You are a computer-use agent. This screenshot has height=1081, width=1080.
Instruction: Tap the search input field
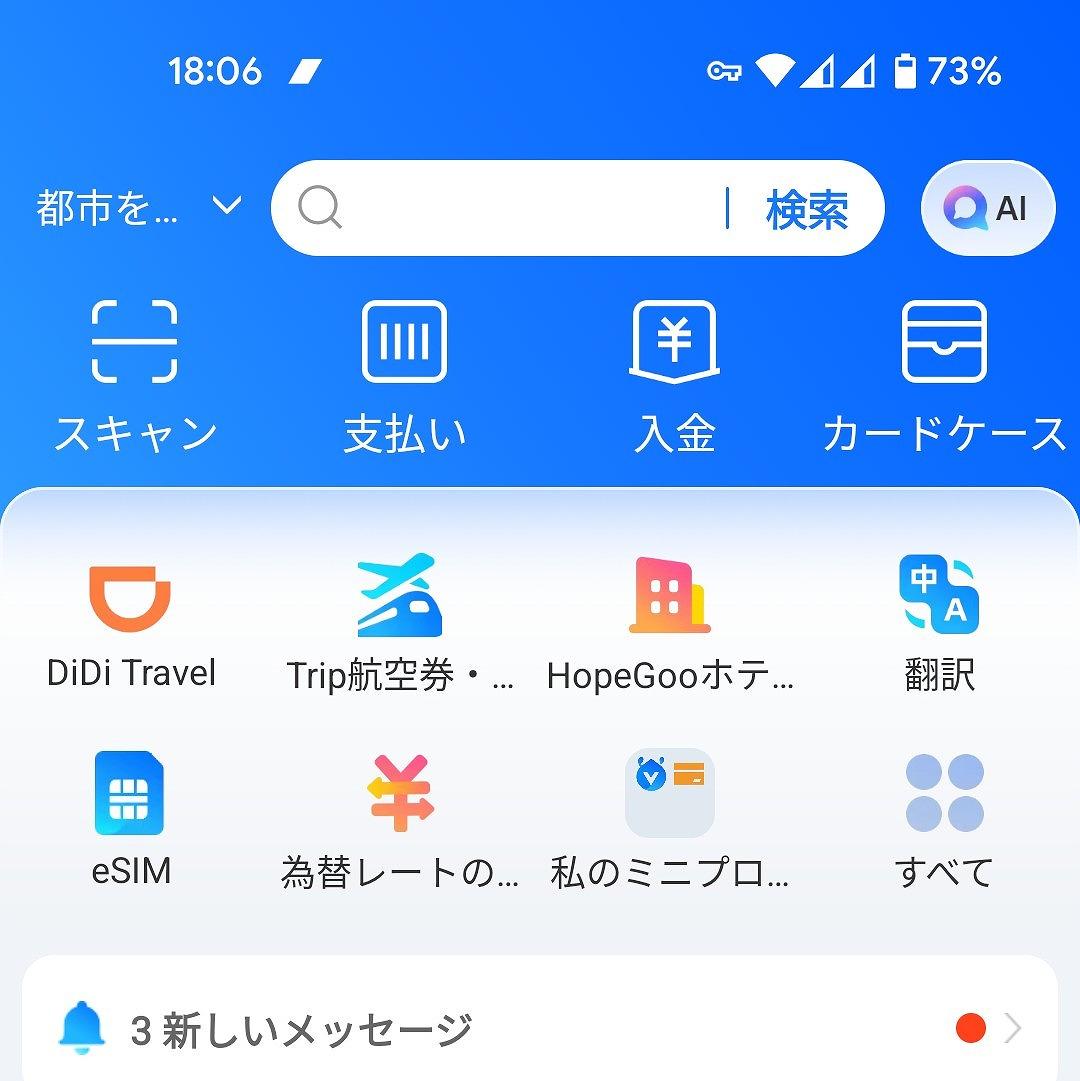pyautogui.click(x=520, y=208)
